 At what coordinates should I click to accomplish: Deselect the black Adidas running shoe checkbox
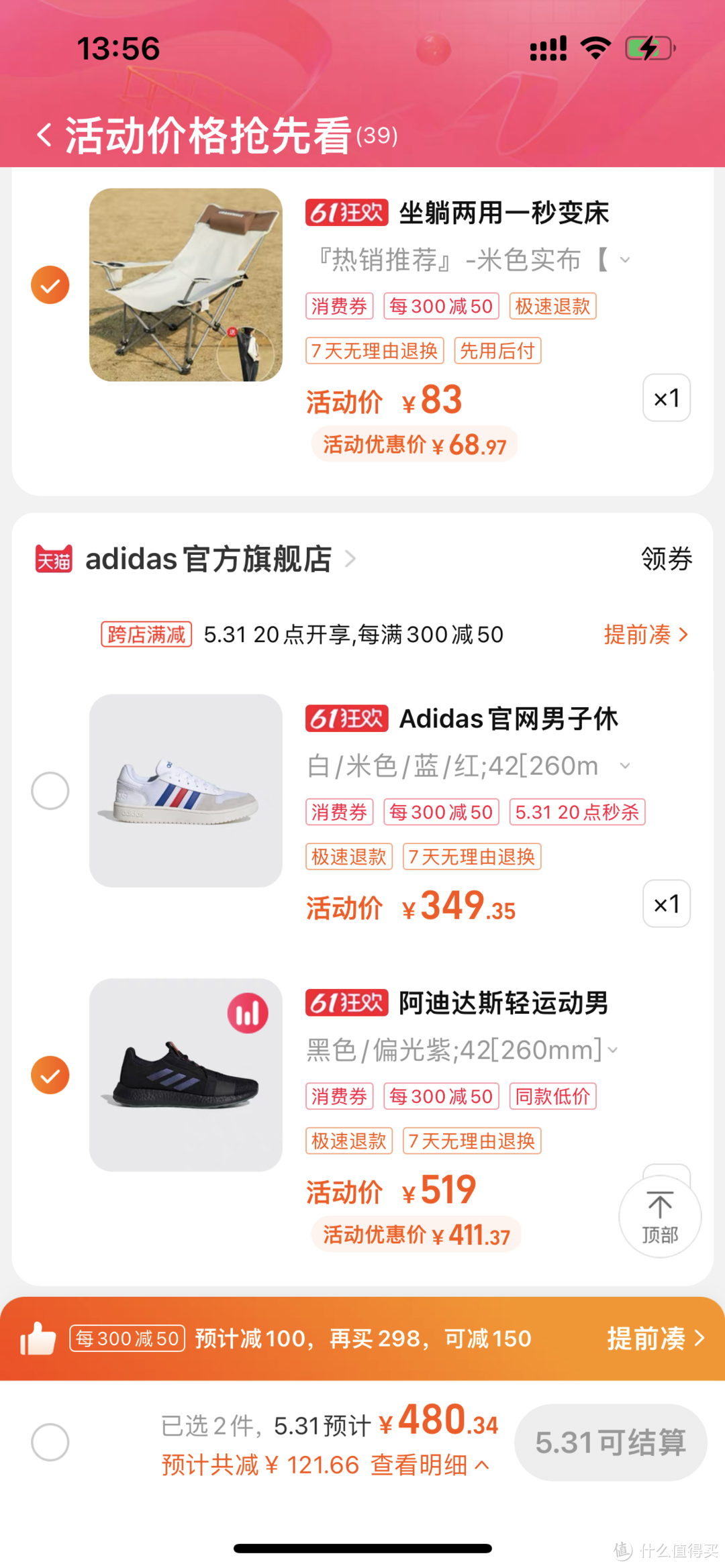[x=50, y=1076]
